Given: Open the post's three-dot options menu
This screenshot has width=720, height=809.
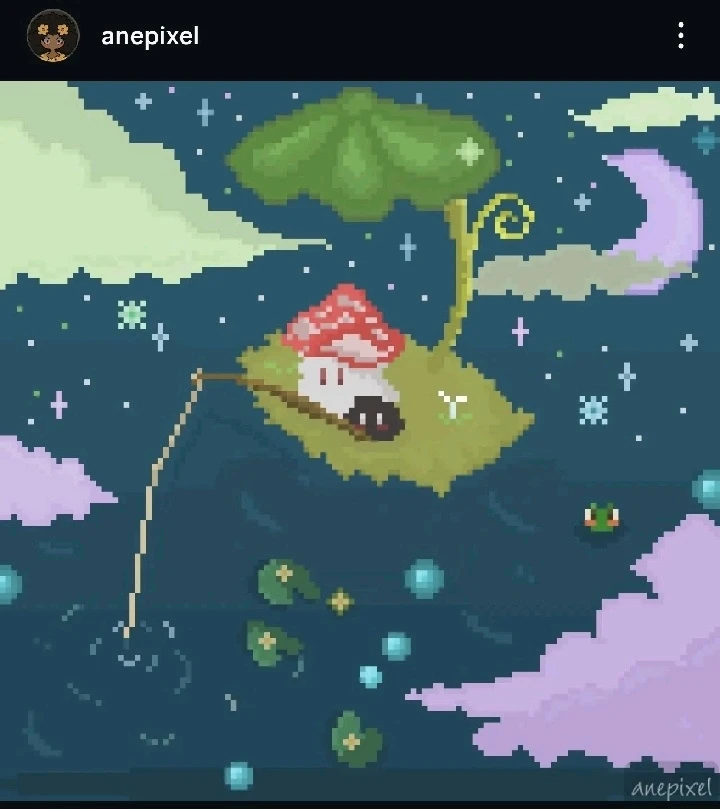Looking at the screenshot, I should point(681,37).
